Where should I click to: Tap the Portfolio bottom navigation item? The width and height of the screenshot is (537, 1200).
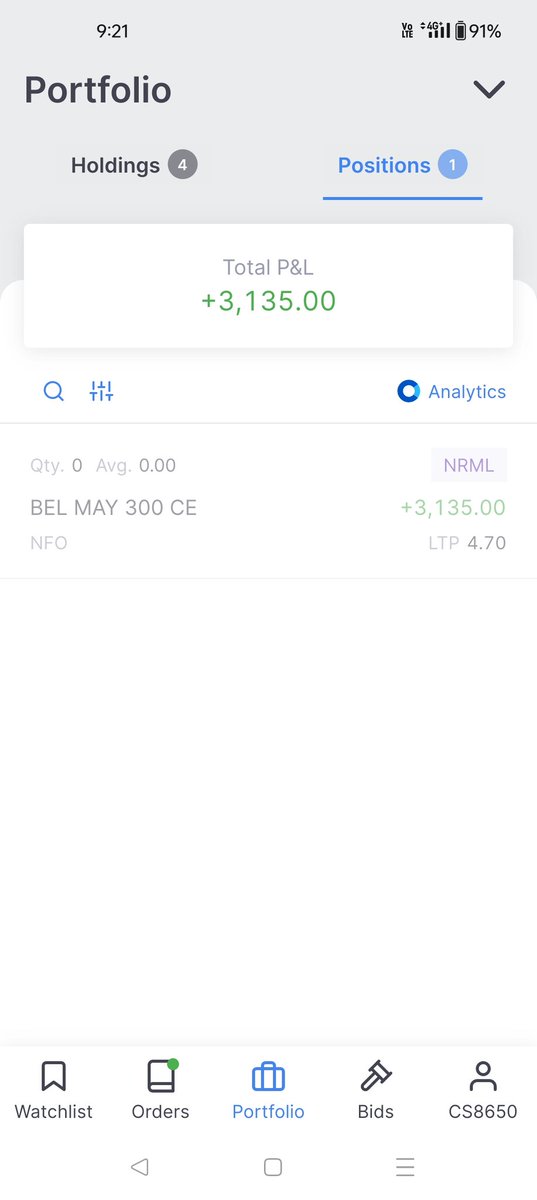(268, 1090)
